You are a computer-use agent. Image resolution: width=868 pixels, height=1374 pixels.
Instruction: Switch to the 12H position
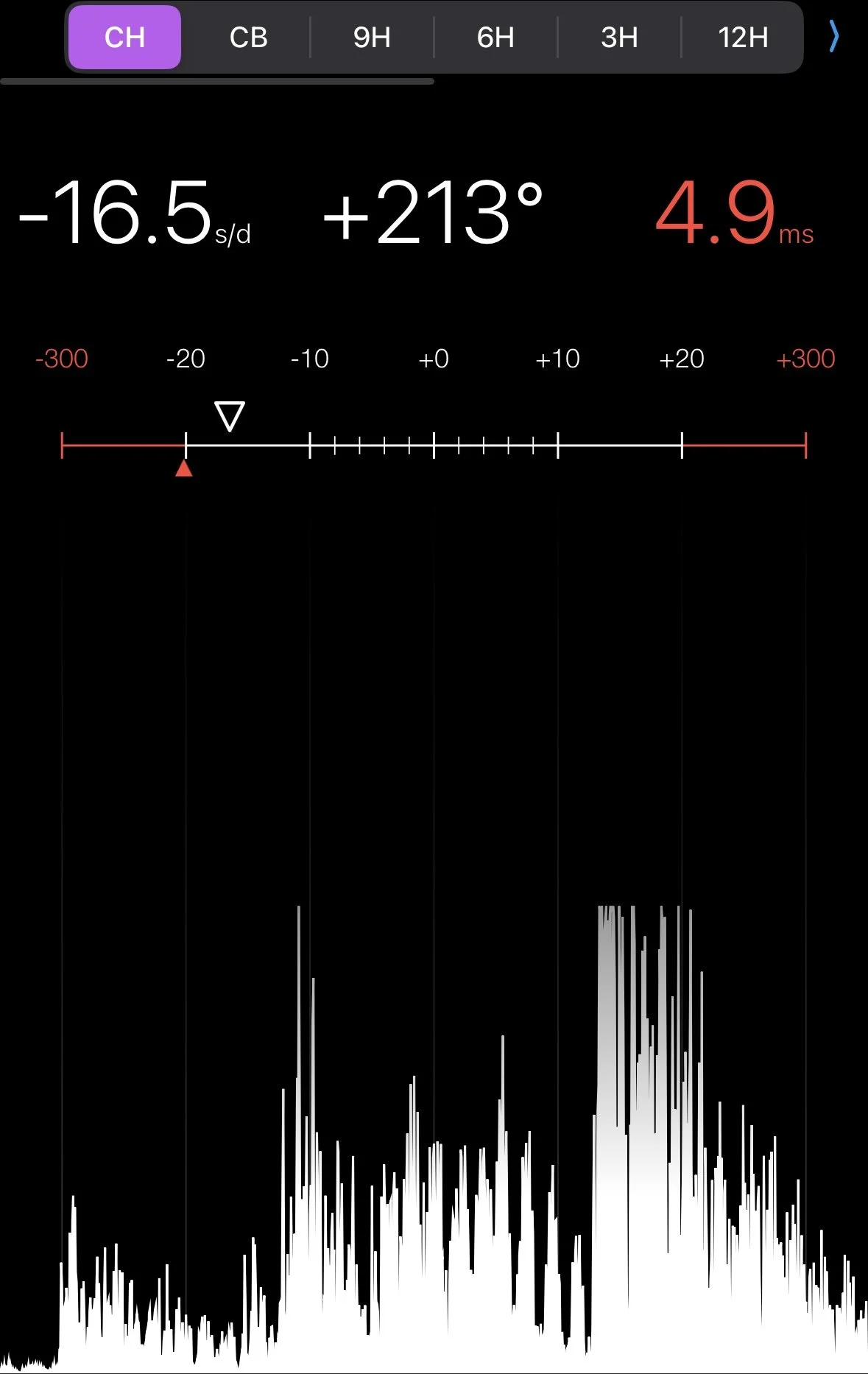point(743,38)
